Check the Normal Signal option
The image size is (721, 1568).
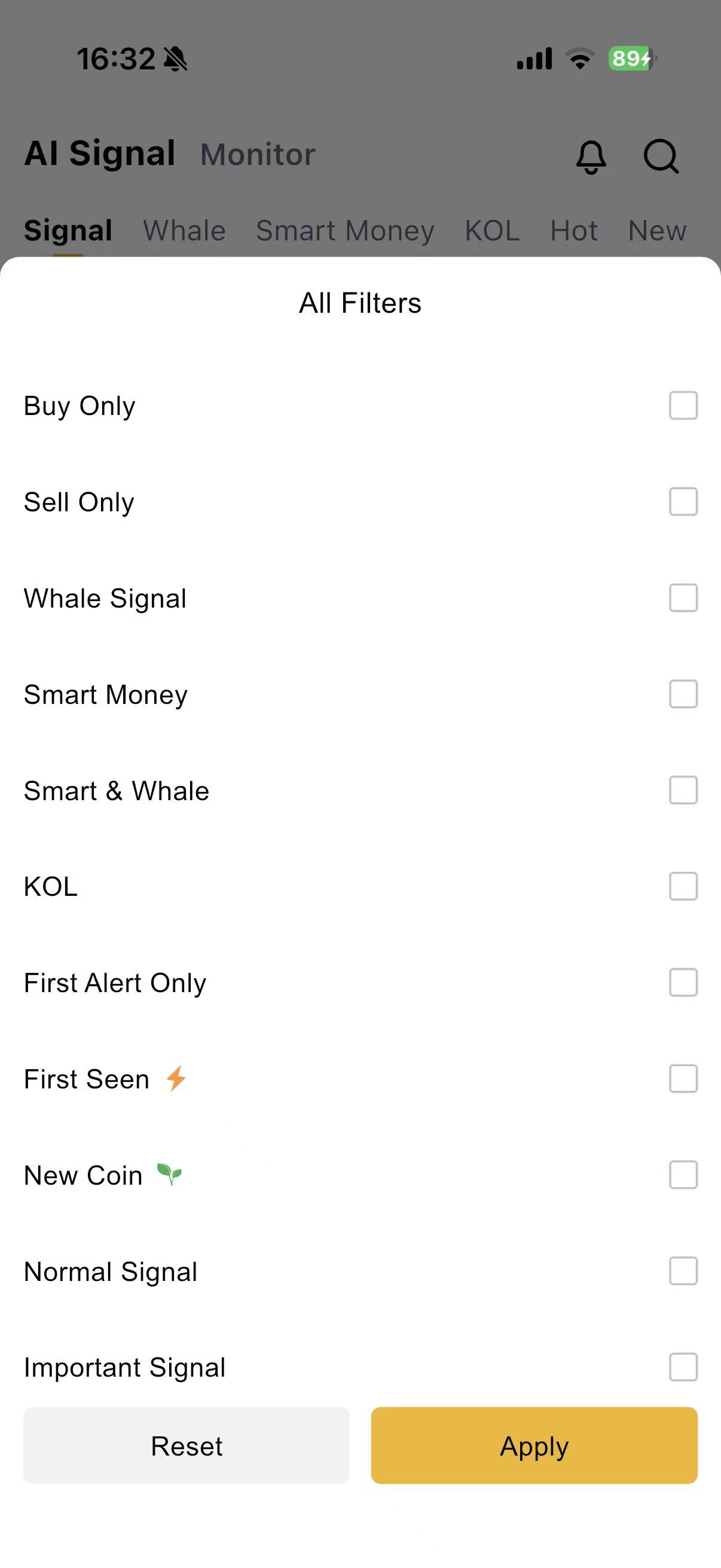(683, 1271)
